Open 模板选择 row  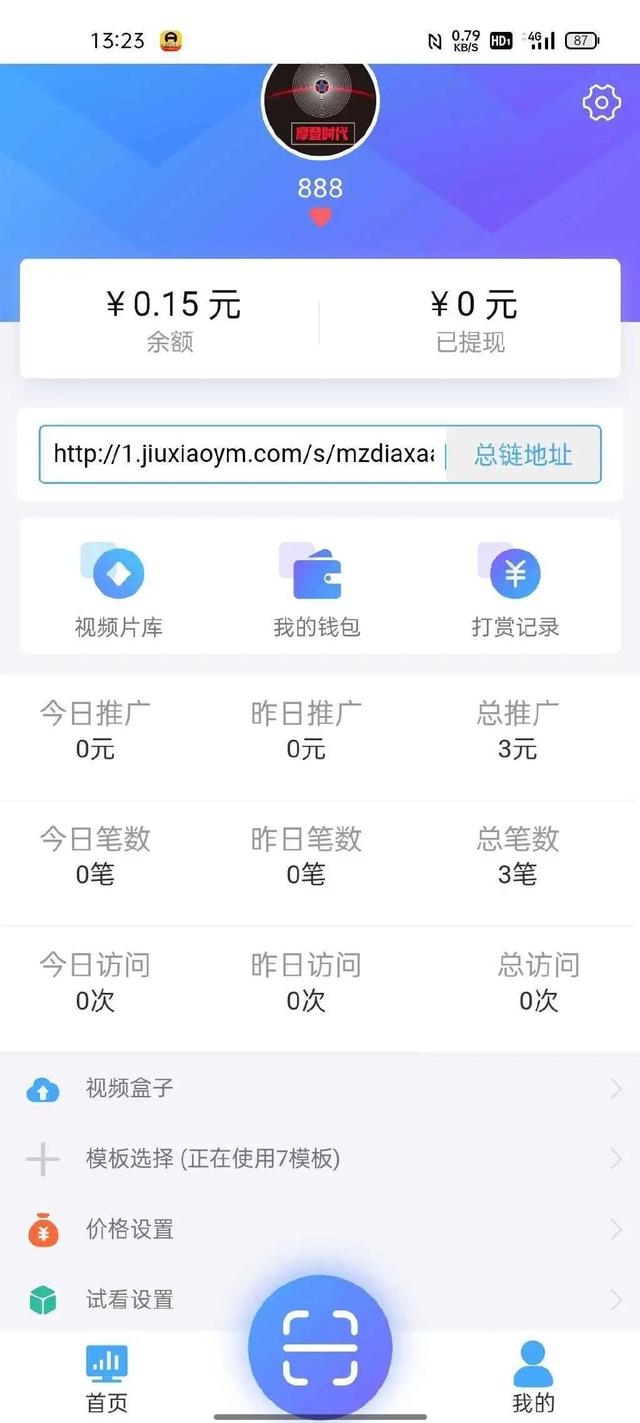click(320, 1159)
